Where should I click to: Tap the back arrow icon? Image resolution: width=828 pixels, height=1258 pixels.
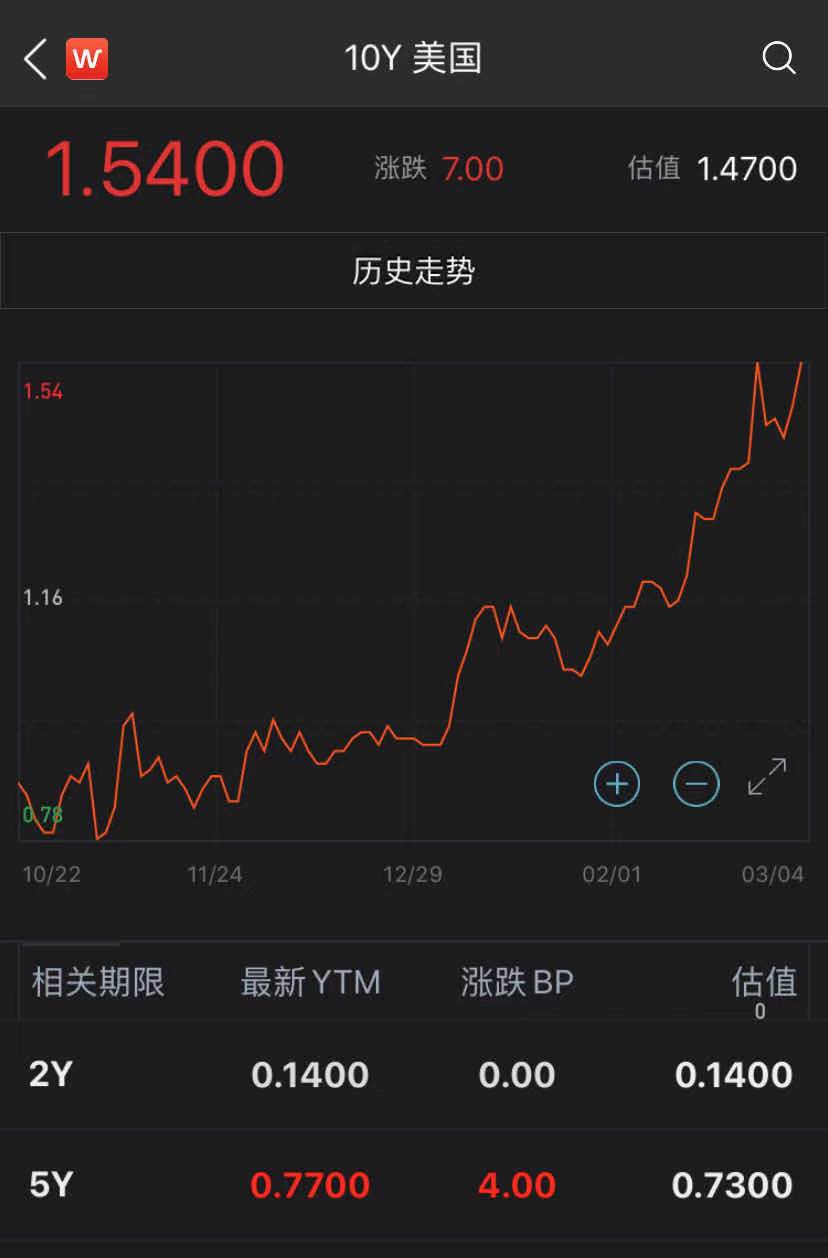[33, 57]
